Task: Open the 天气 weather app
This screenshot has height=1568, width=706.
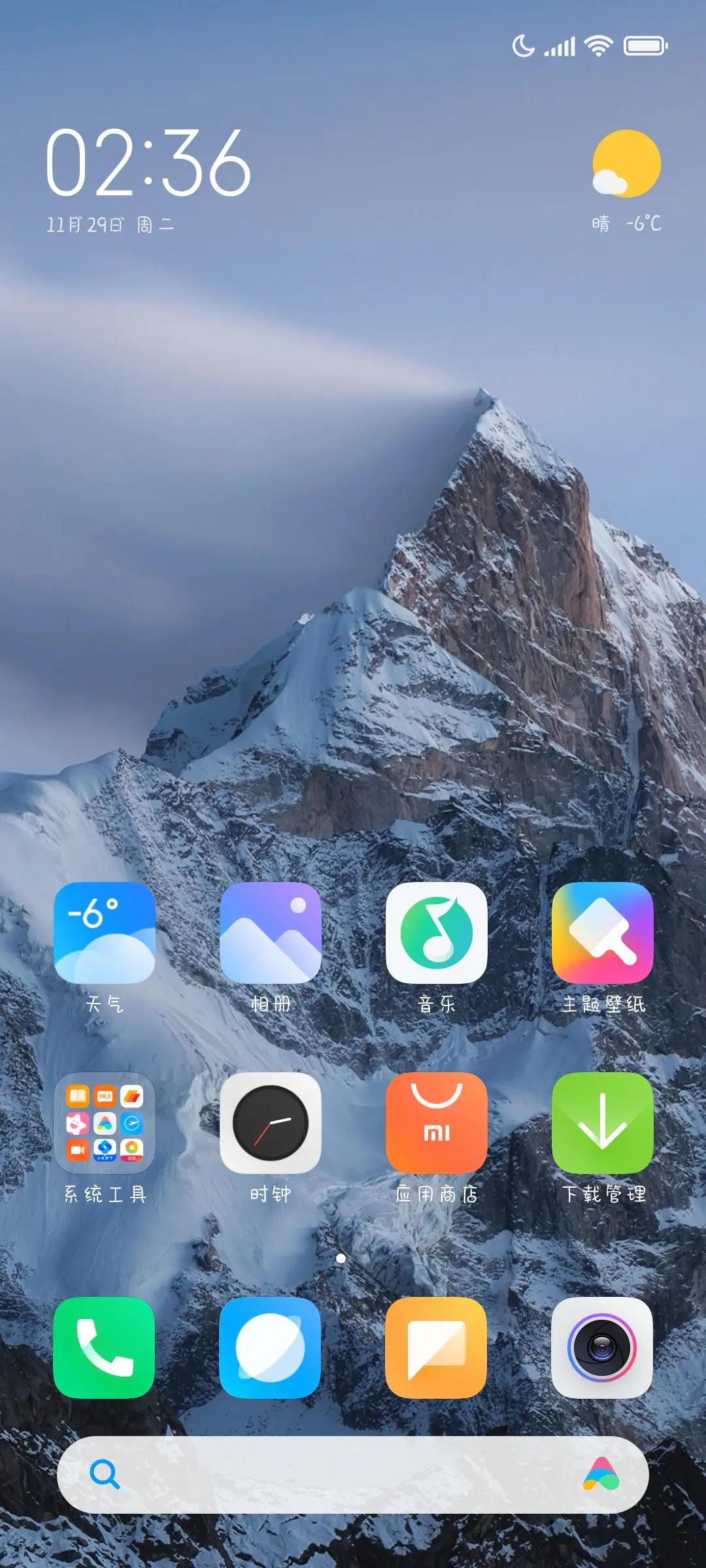Action: pos(105,933)
